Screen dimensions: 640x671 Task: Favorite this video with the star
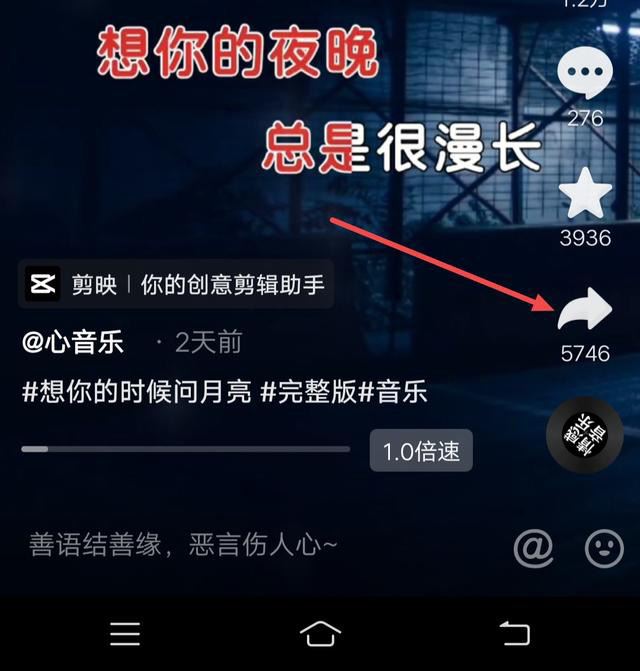(585, 194)
